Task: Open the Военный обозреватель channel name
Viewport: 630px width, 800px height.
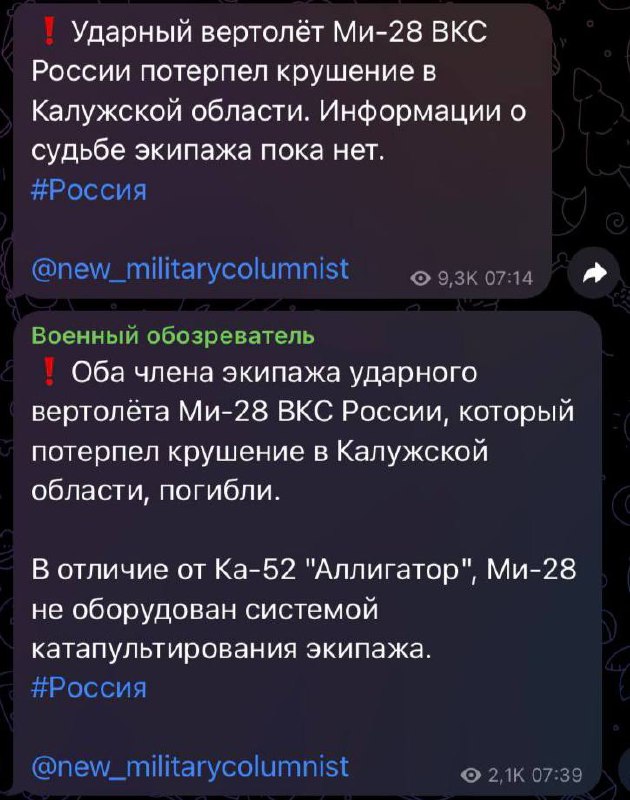Action: pos(174,334)
